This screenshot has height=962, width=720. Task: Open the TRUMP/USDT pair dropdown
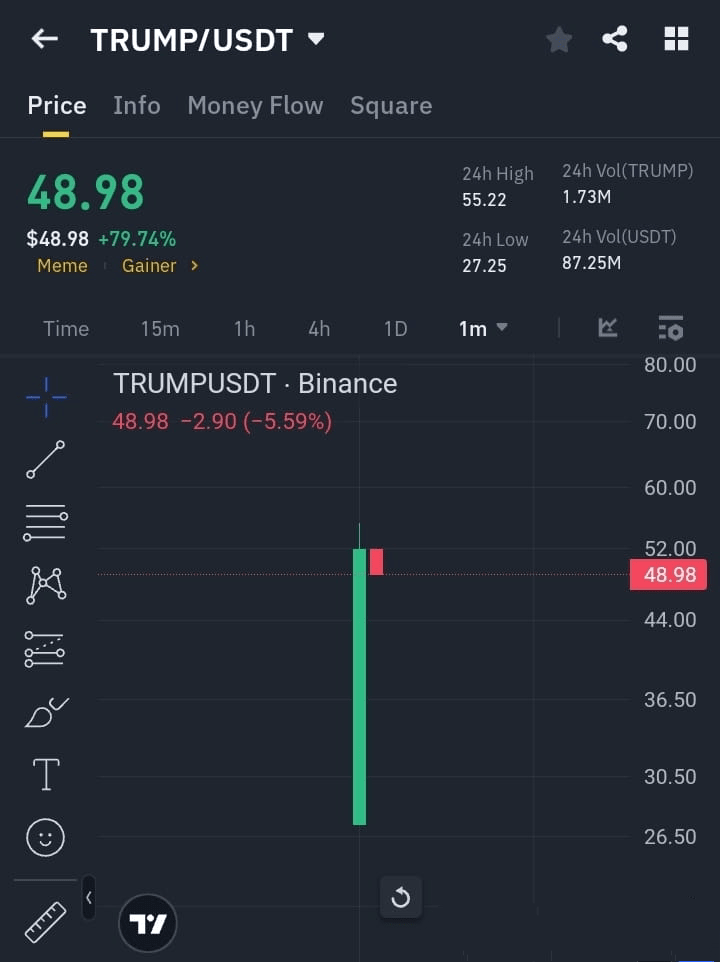tap(316, 39)
